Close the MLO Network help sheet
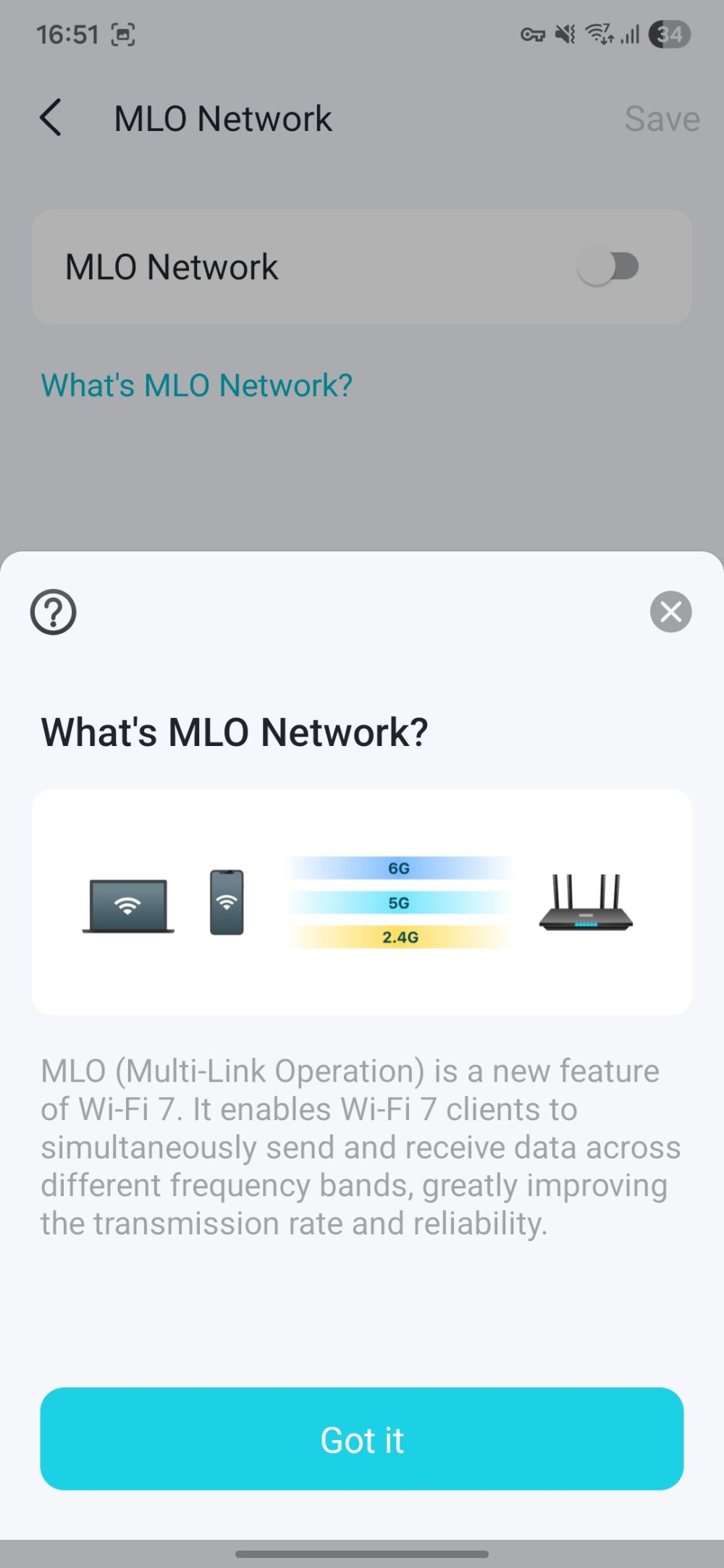724x1568 pixels. pos(670,612)
